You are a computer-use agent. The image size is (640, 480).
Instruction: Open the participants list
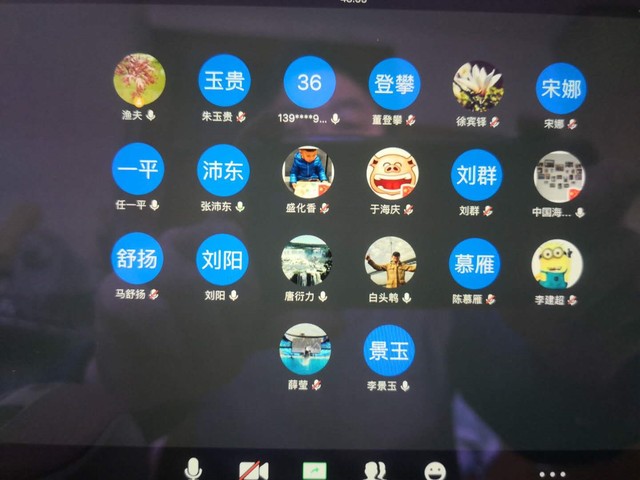click(x=375, y=470)
